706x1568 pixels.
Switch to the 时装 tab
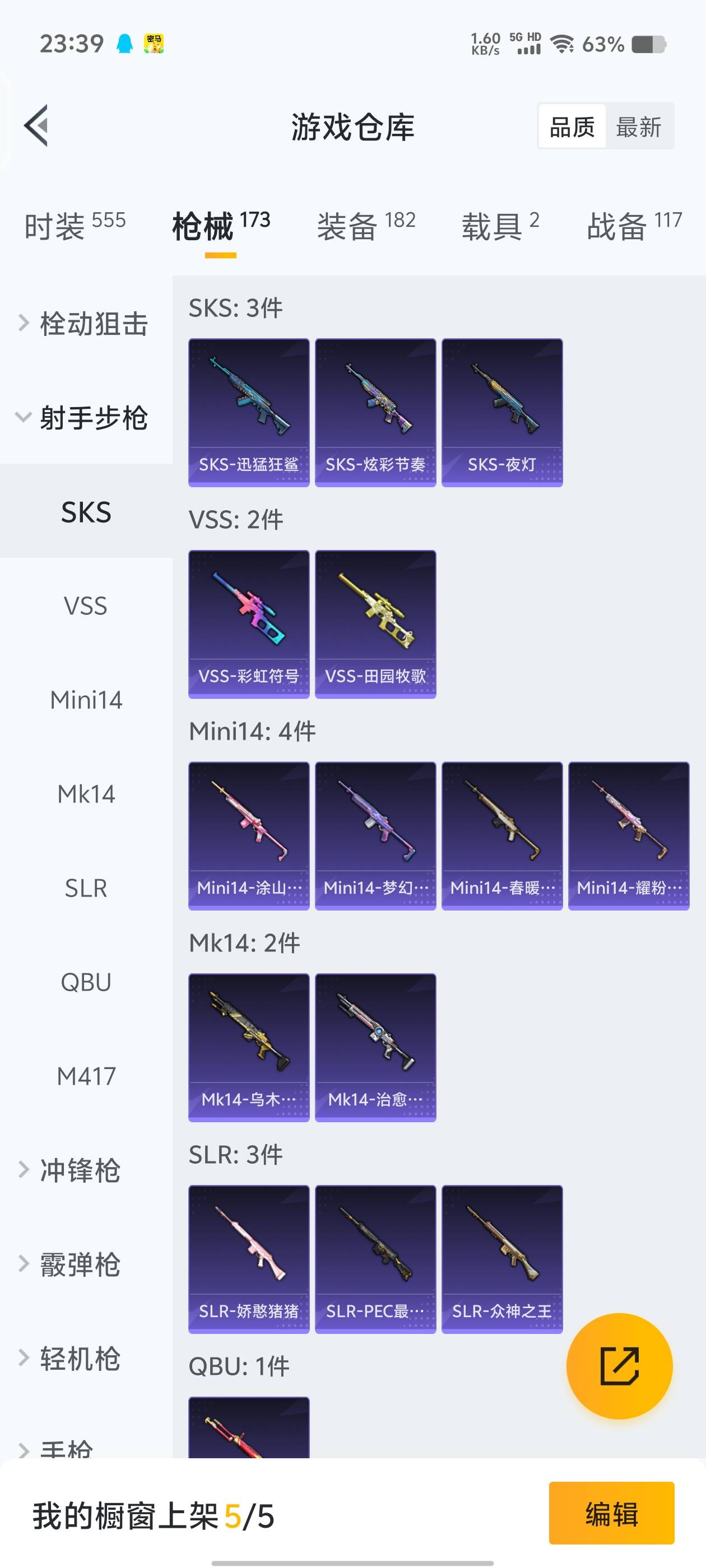(x=75, y=226)
